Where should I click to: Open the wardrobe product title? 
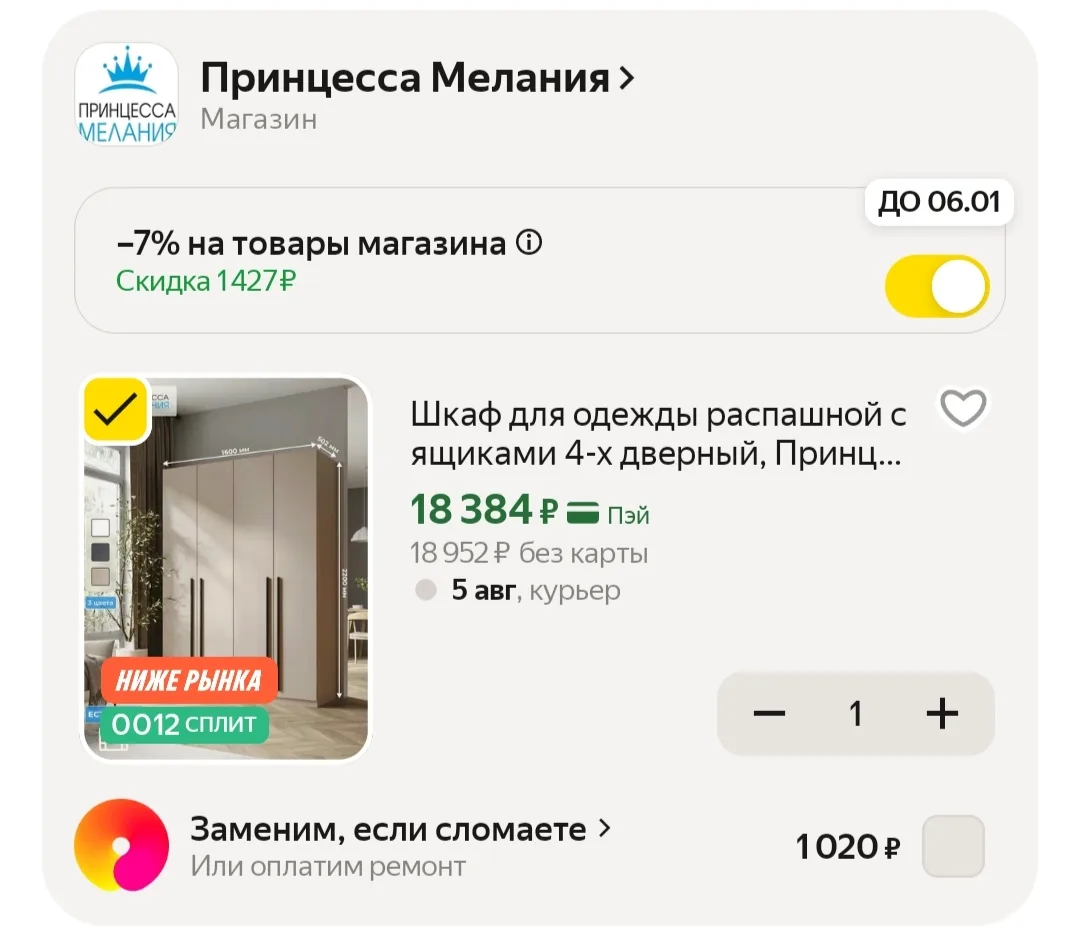click(x=658, y=433)
